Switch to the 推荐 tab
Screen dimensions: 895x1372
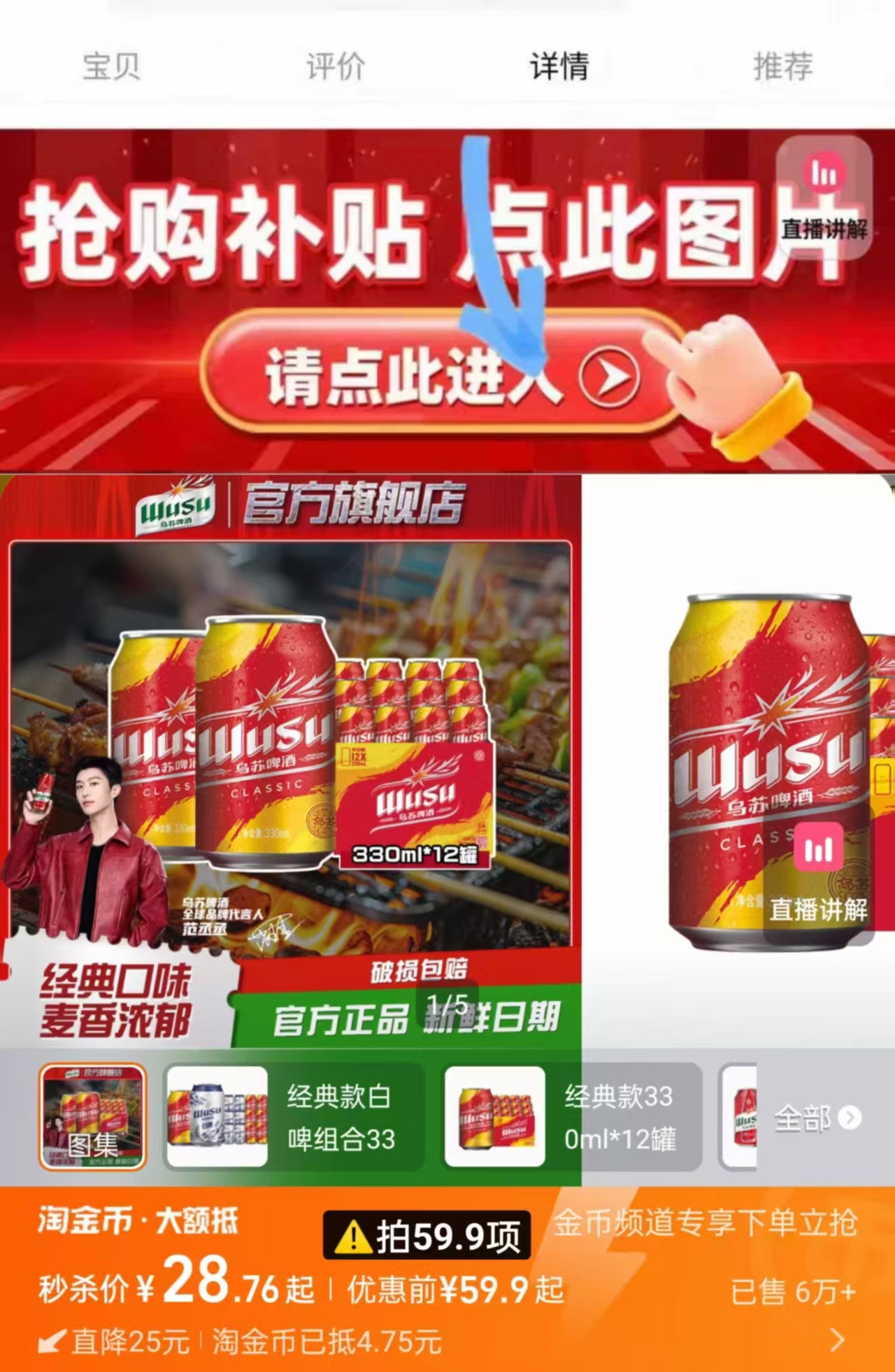[x=782, y=68]
